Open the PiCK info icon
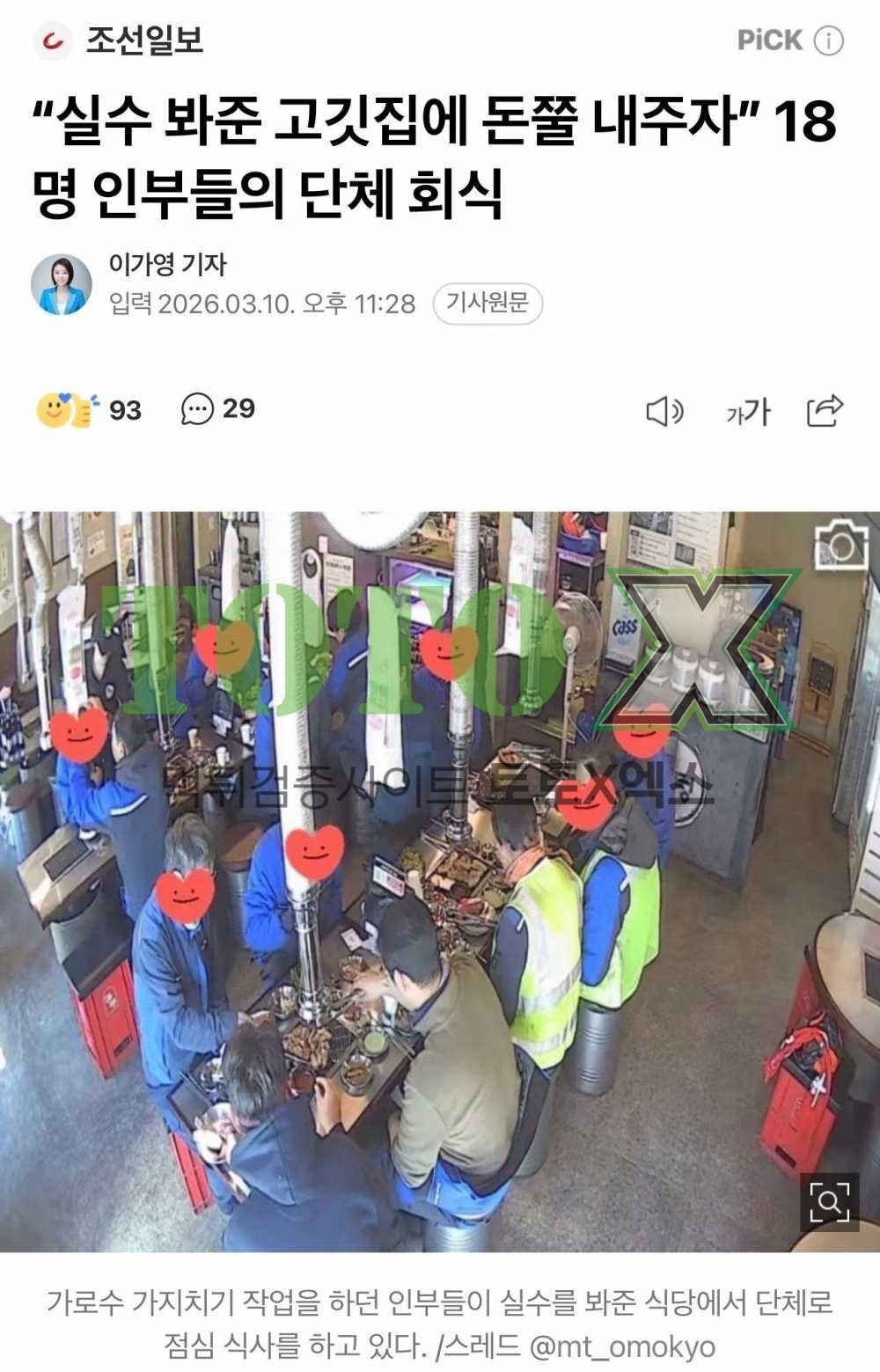 (829, 40)
